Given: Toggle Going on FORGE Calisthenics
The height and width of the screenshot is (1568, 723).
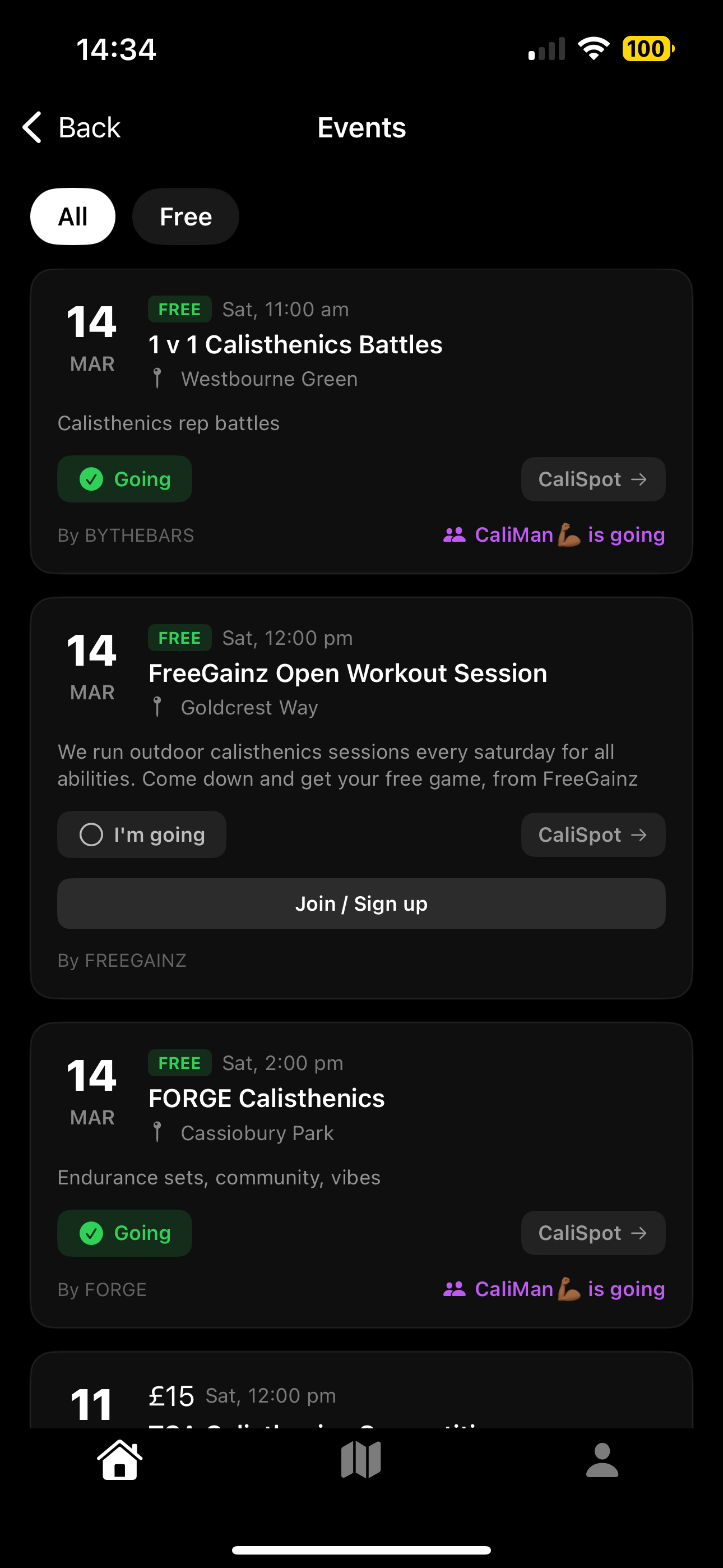Looking at the screenshot, I should [x=125, y=1233].
